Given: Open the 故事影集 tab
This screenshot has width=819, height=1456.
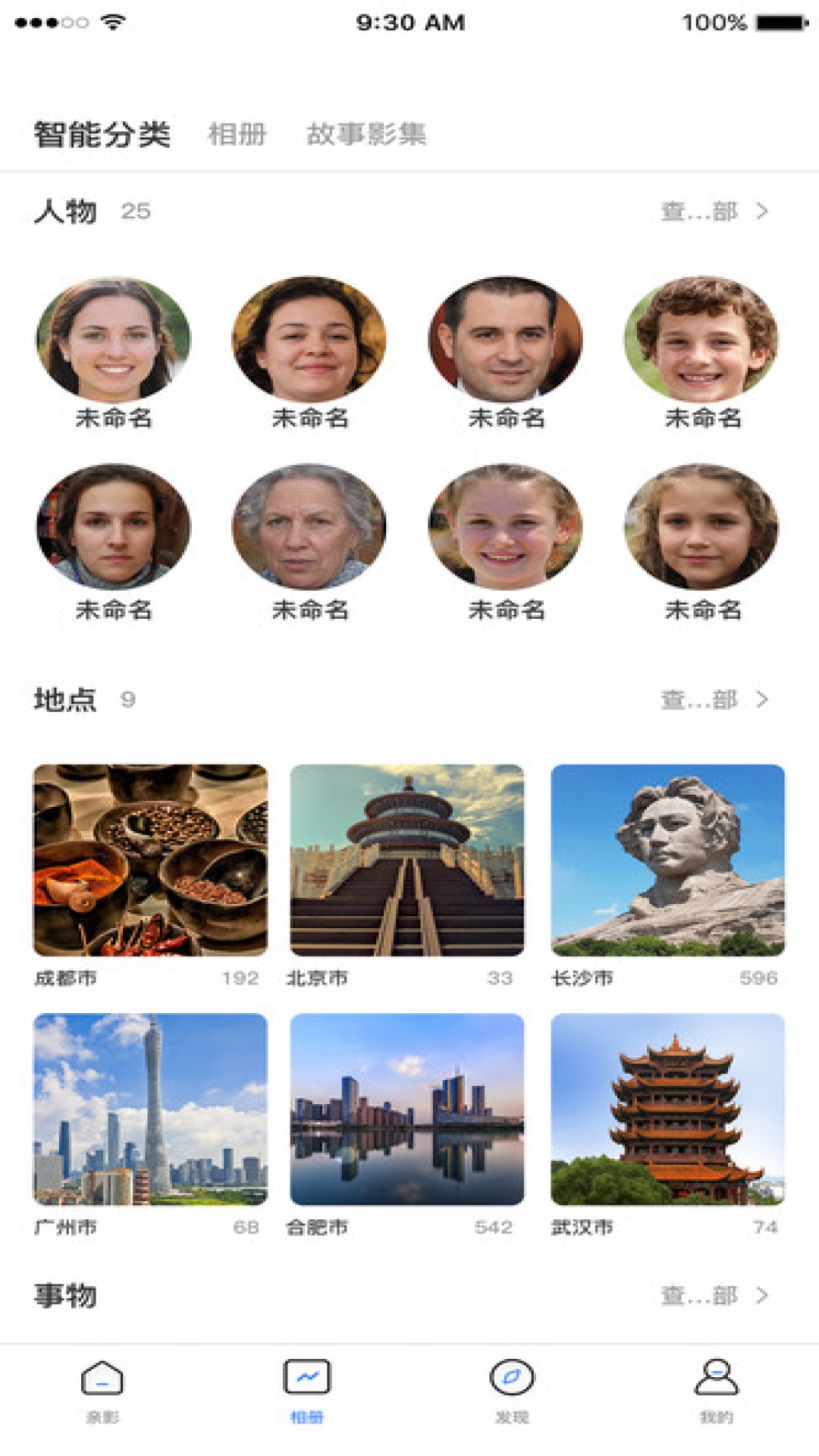Looking at the screenshot, I should 366,134.
